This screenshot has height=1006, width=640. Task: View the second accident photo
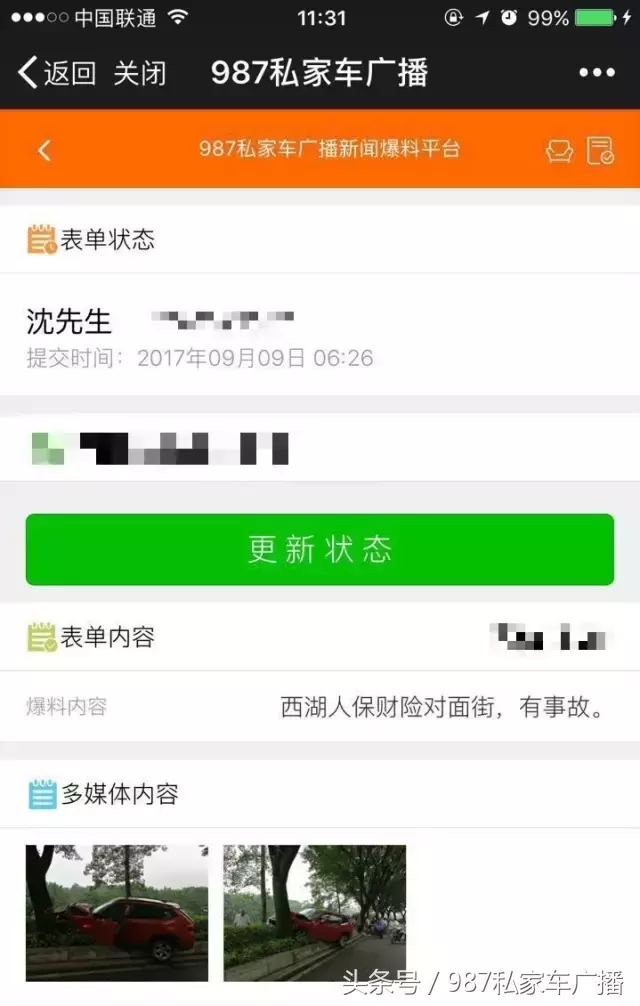click(314, 912)
